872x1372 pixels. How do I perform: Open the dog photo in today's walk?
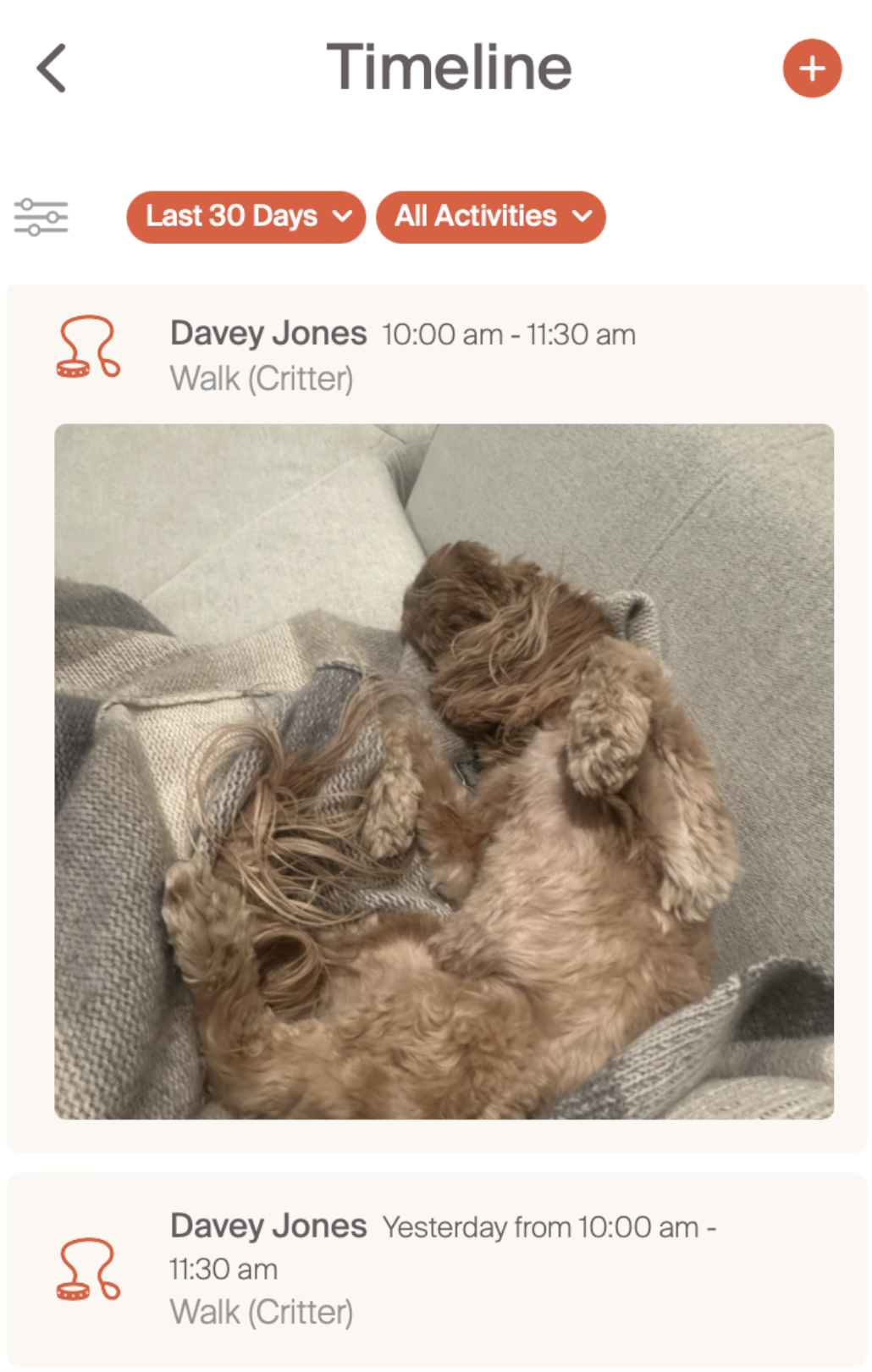point(444,771)
